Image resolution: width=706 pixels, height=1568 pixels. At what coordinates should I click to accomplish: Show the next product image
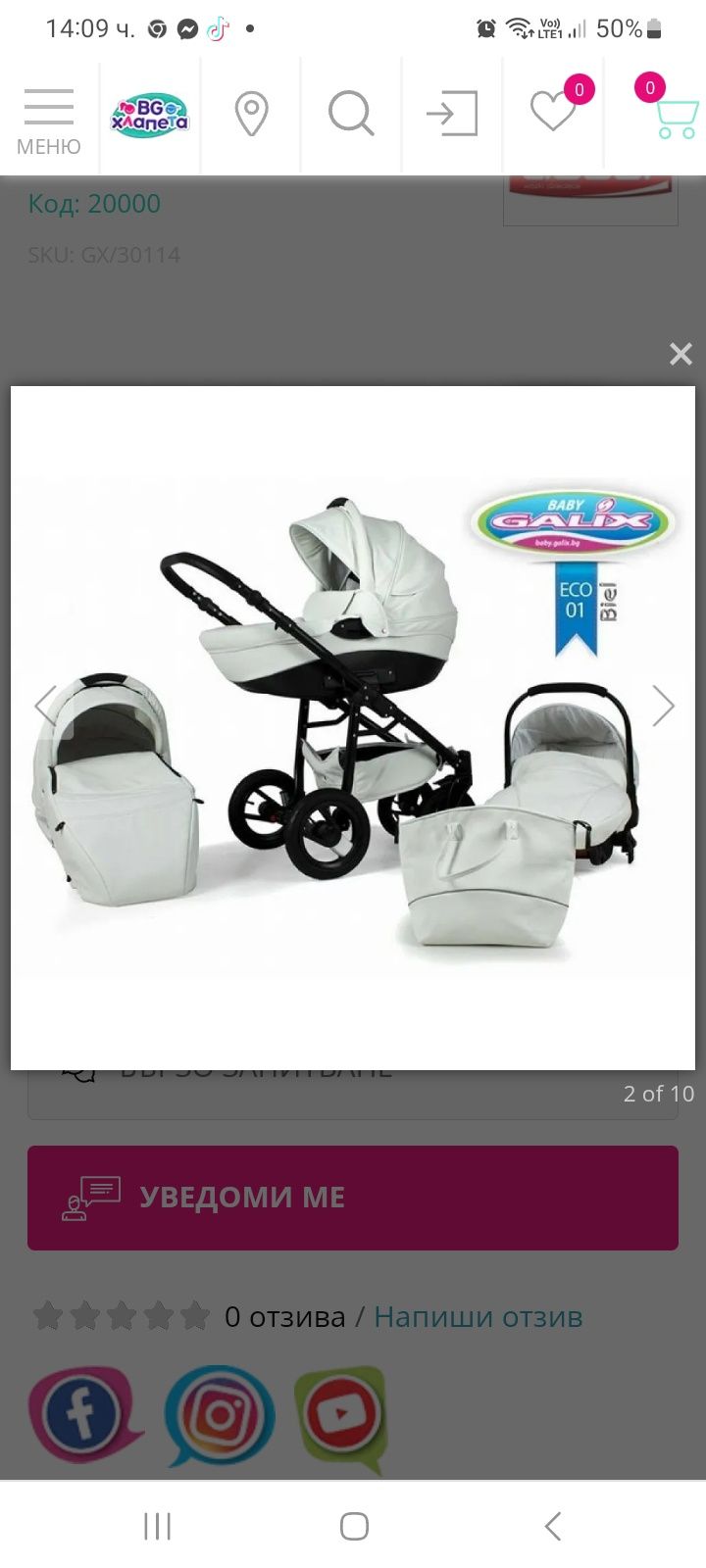click(664, 706)
